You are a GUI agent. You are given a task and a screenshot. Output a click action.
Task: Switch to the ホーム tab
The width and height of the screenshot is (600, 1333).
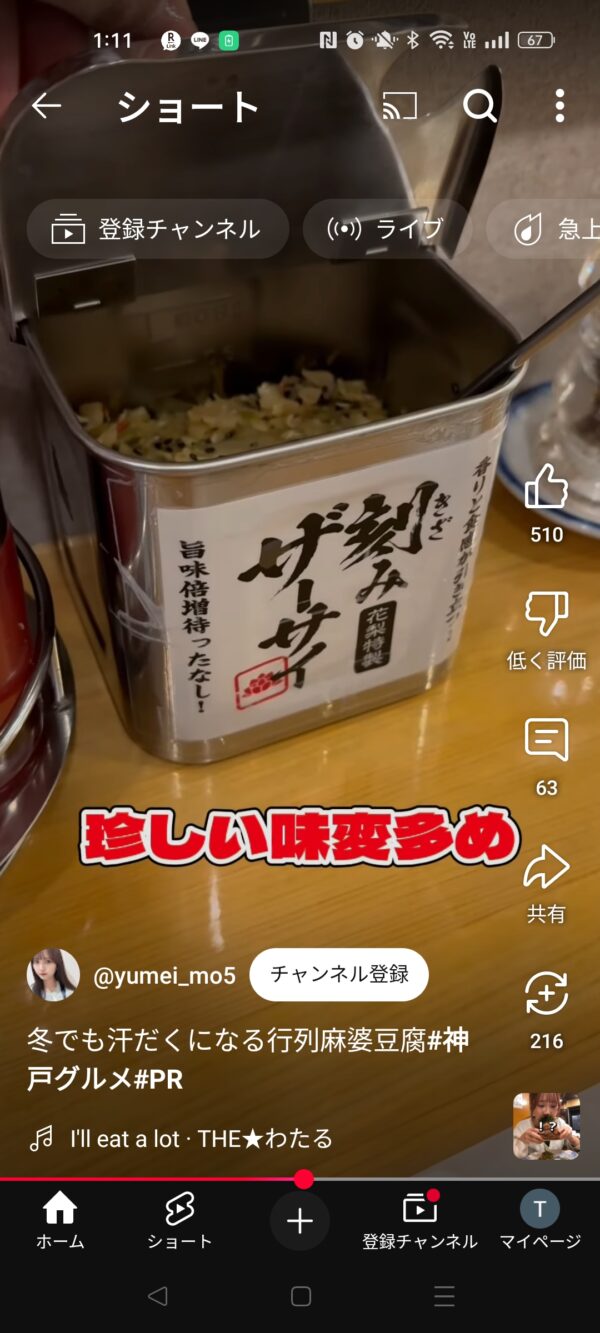(60, 1221)
